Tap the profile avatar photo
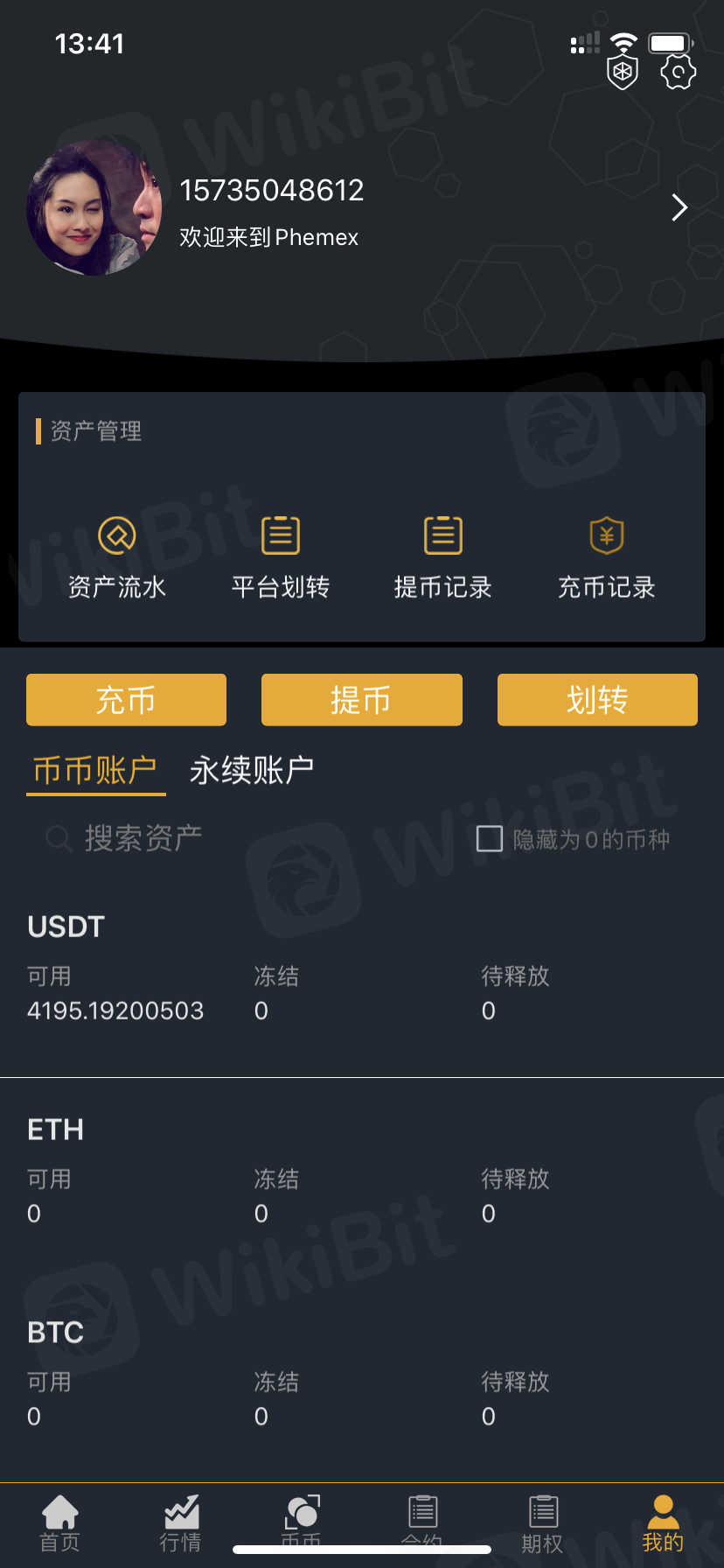 94,208
